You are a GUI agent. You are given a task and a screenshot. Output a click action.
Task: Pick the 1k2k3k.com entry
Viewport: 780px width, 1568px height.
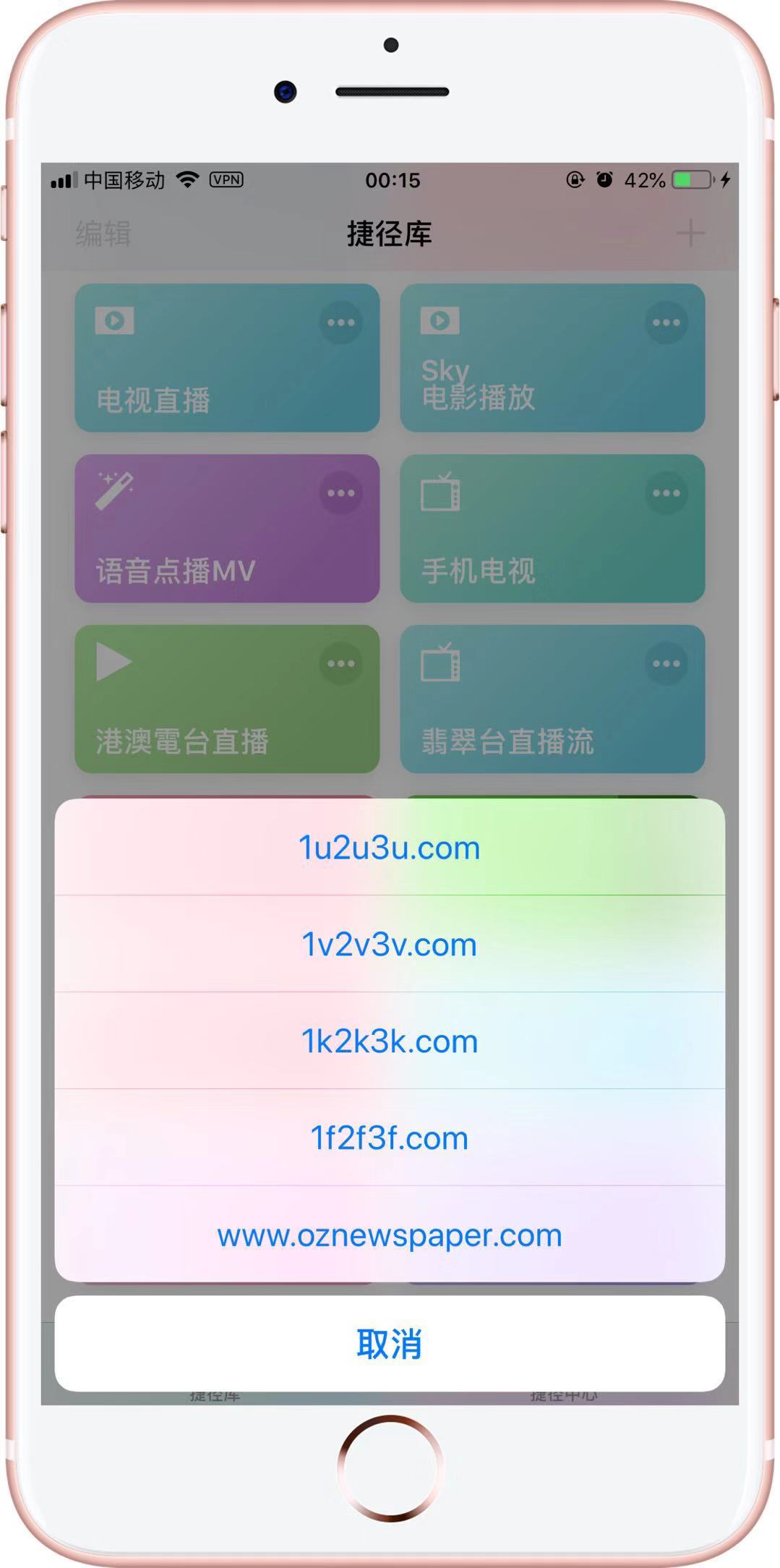390,1041
